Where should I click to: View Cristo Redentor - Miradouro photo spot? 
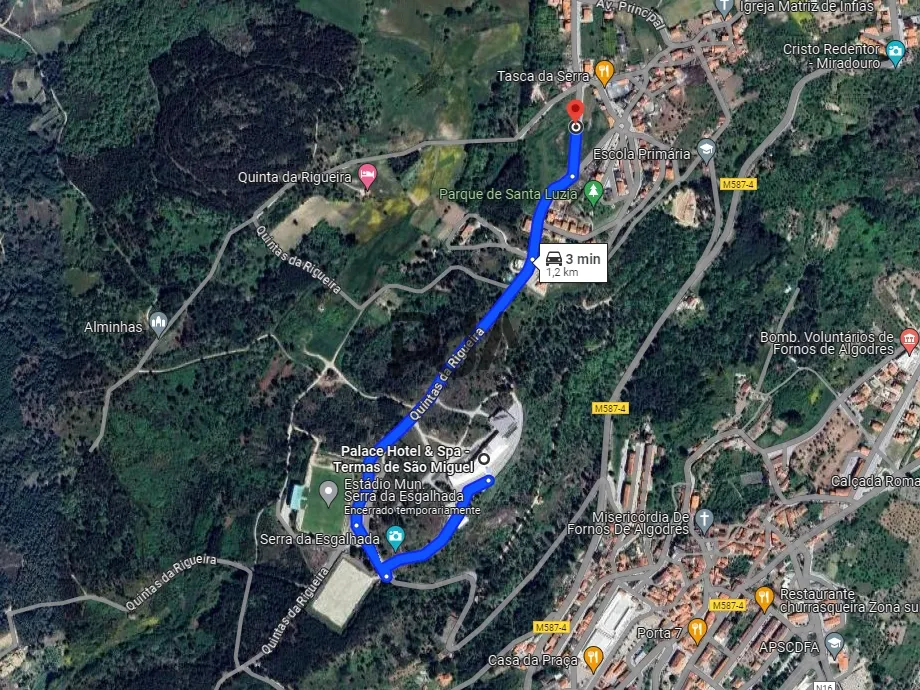coord(895,49)
